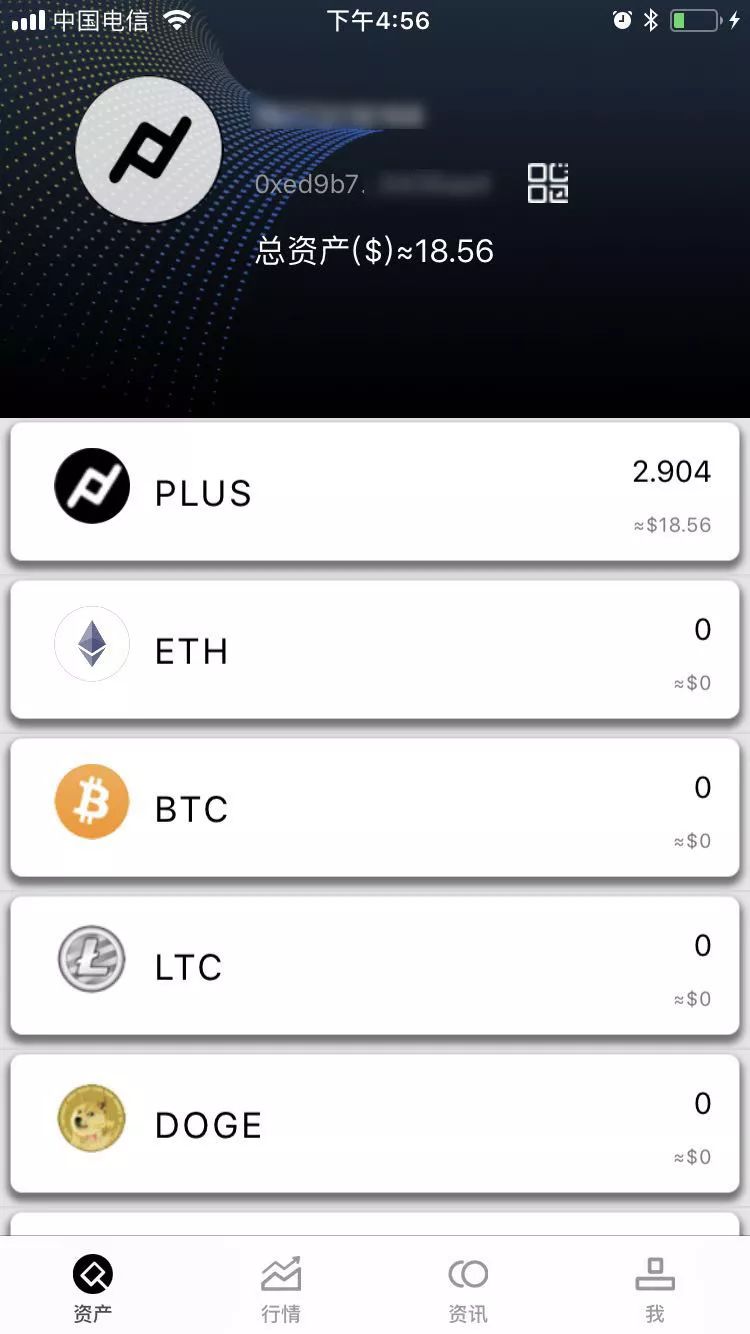Open the PLUS asset row
This screenshot has height=1334, width=750.
tap(375, 491)
